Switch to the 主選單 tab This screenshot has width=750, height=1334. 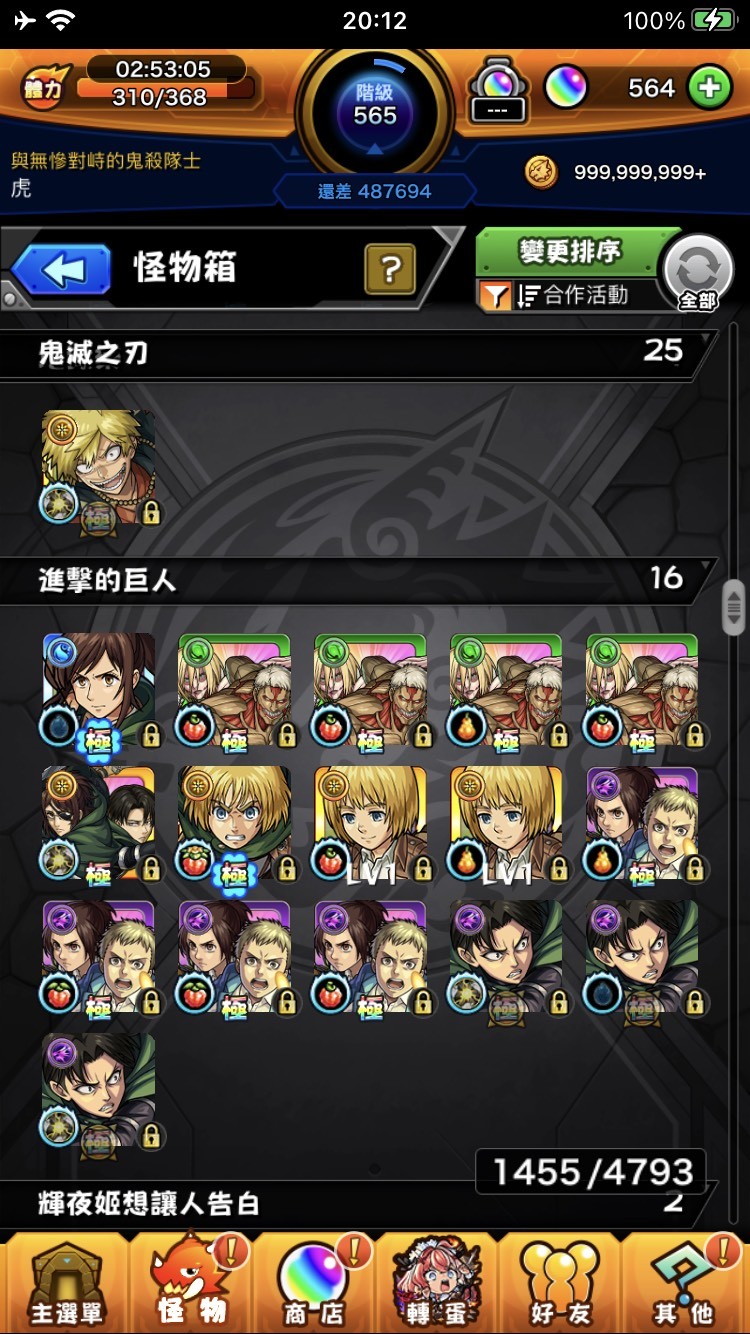[65, 1285]
